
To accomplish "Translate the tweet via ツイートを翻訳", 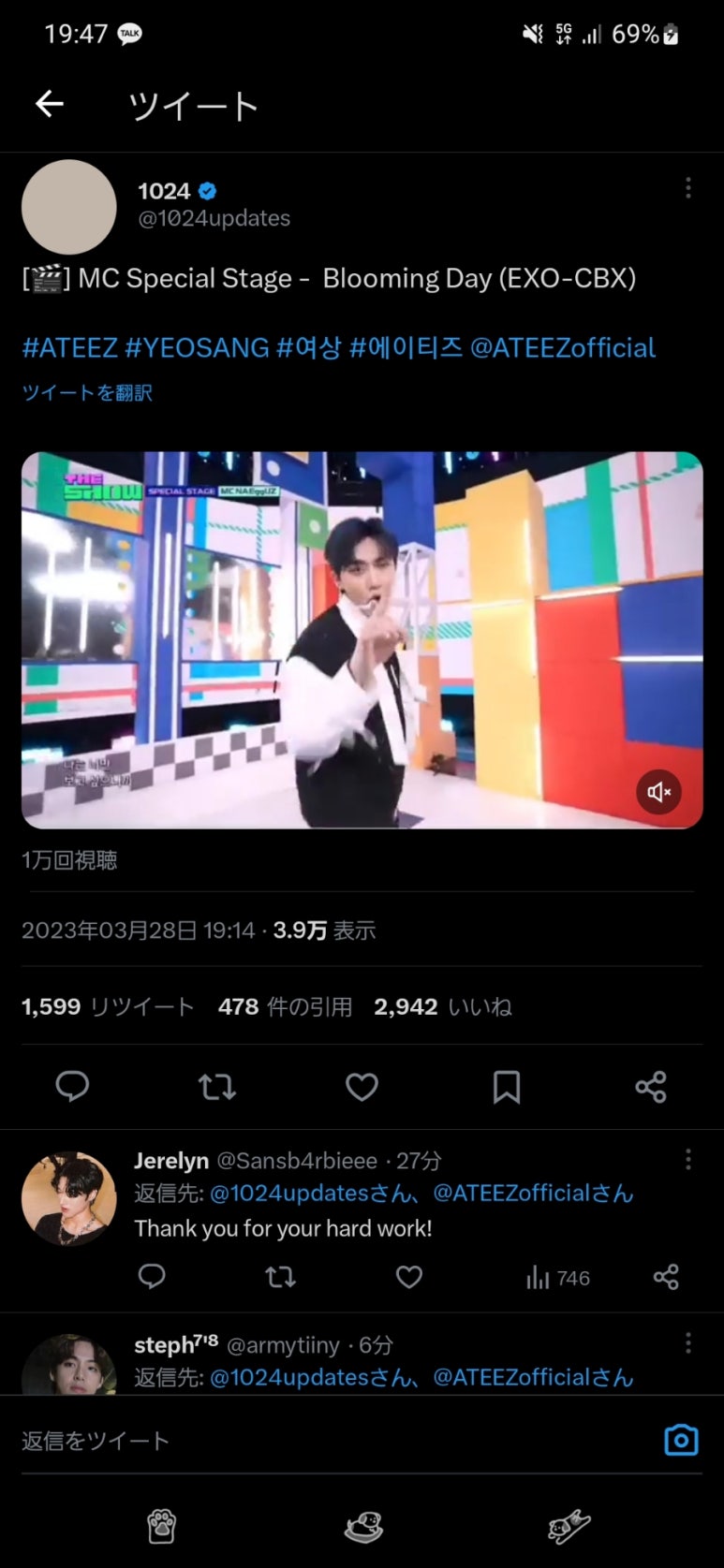I will point(87,393).
